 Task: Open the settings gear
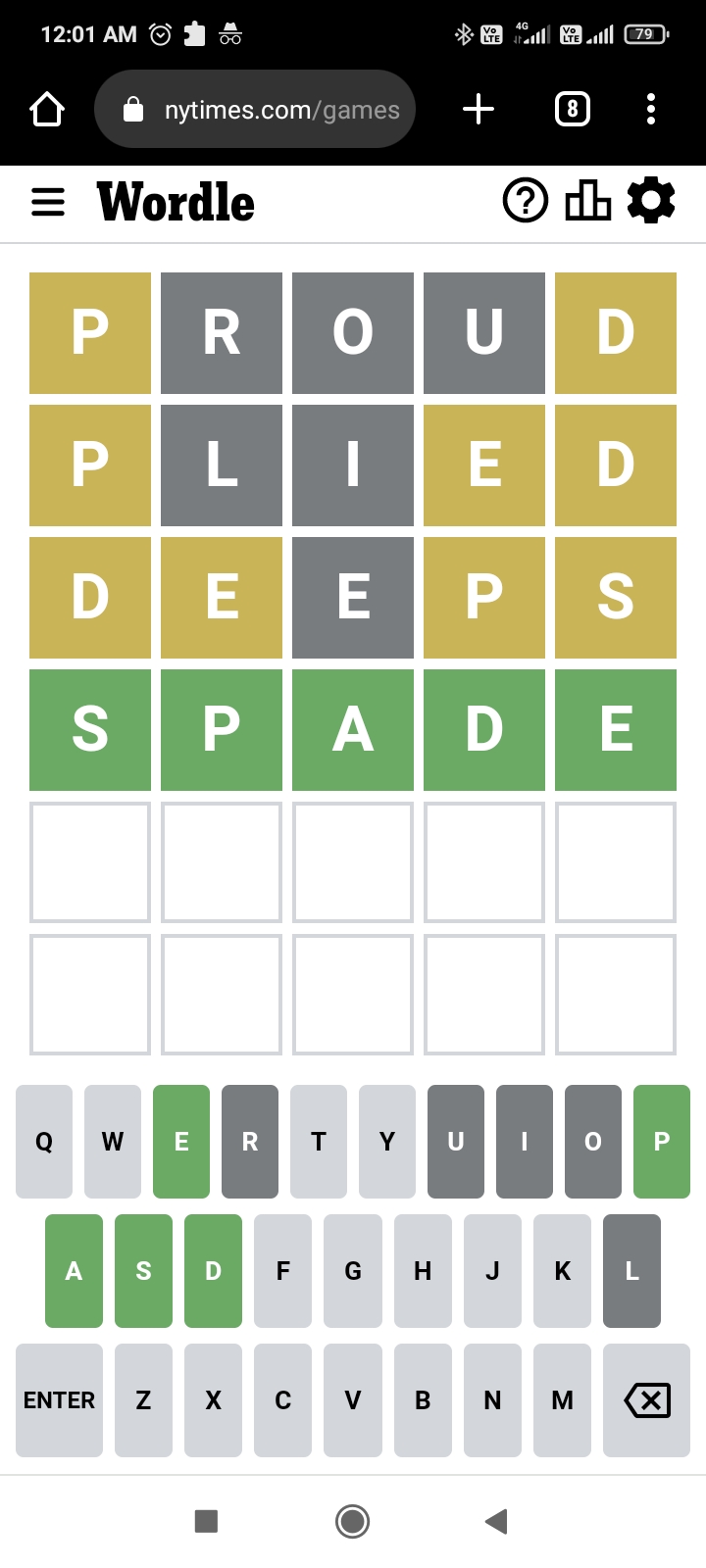651,201
